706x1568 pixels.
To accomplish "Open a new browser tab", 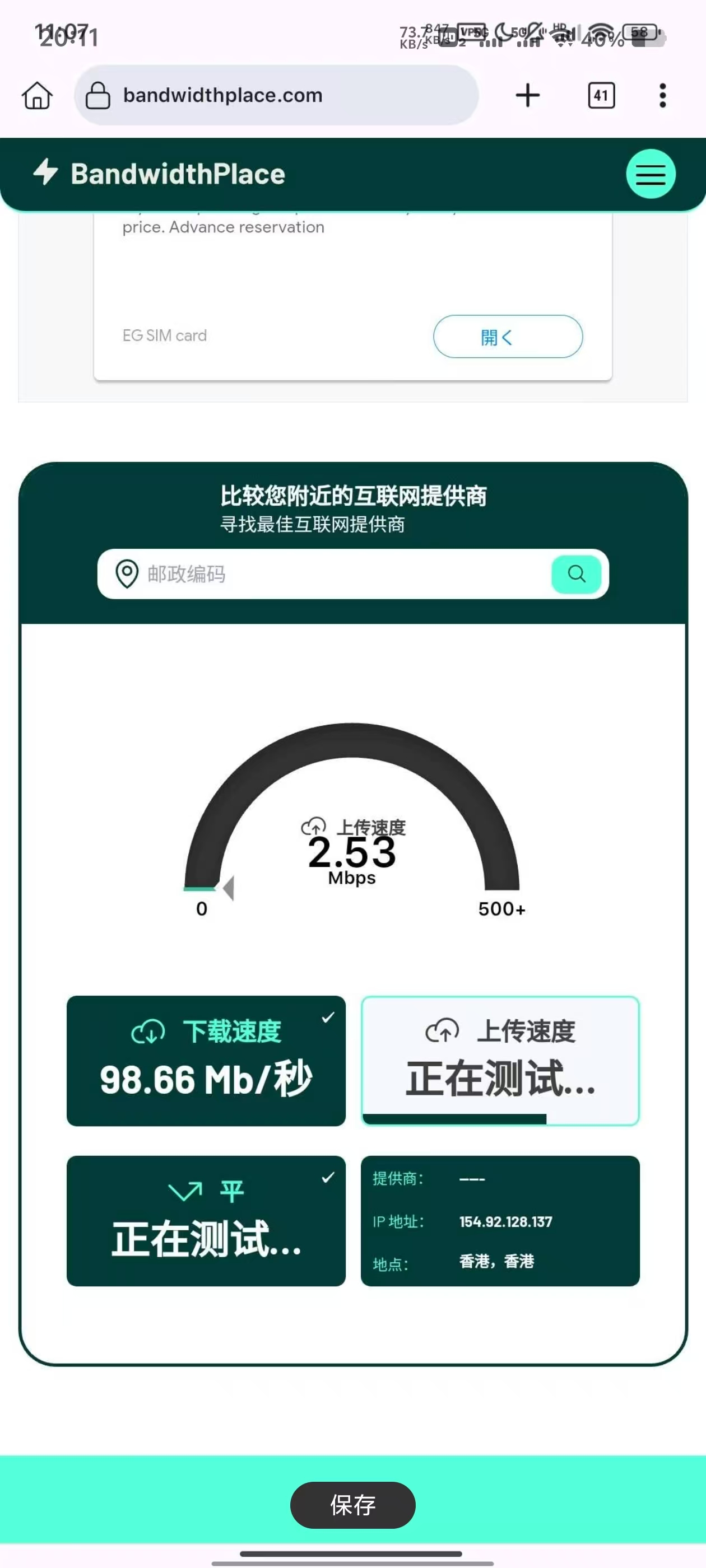I will [x=527, y=96].
